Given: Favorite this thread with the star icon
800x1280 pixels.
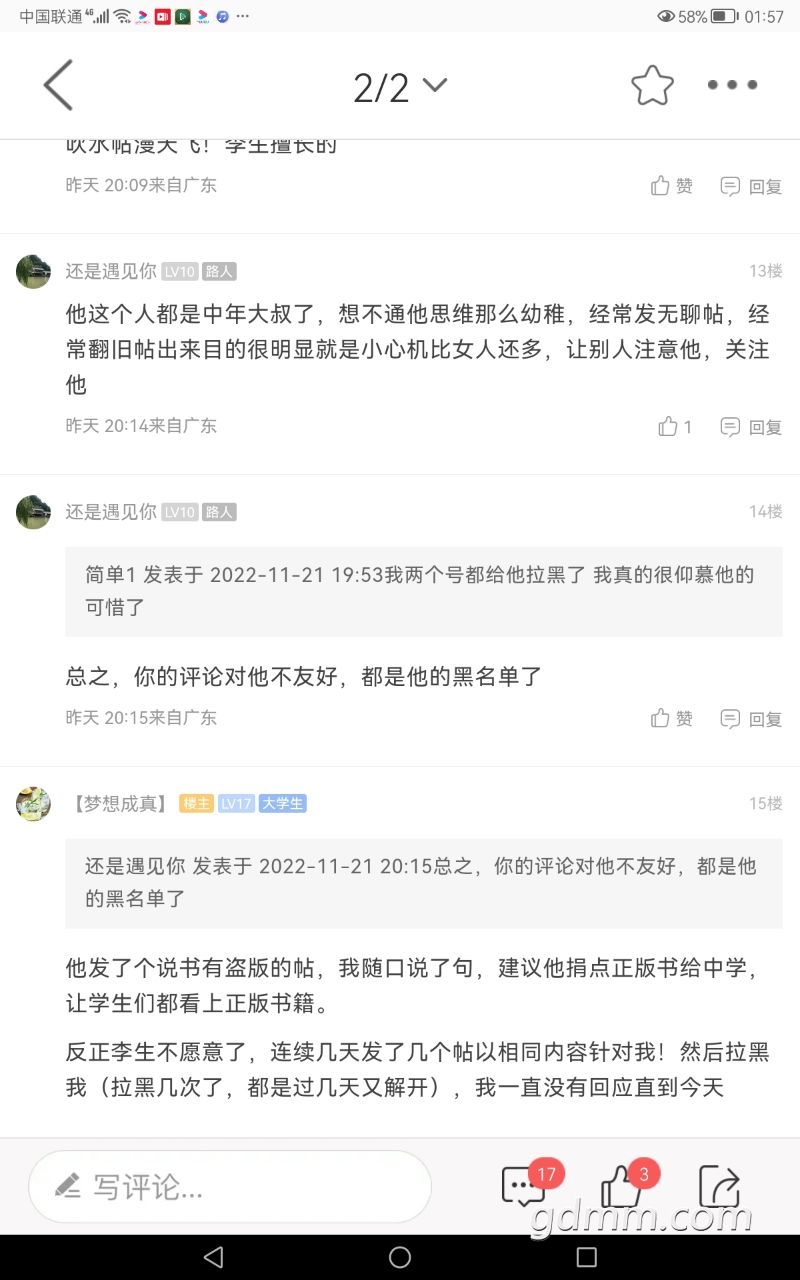Looking at the screenshot, I should pyautogui.click(x=652, y=86).
